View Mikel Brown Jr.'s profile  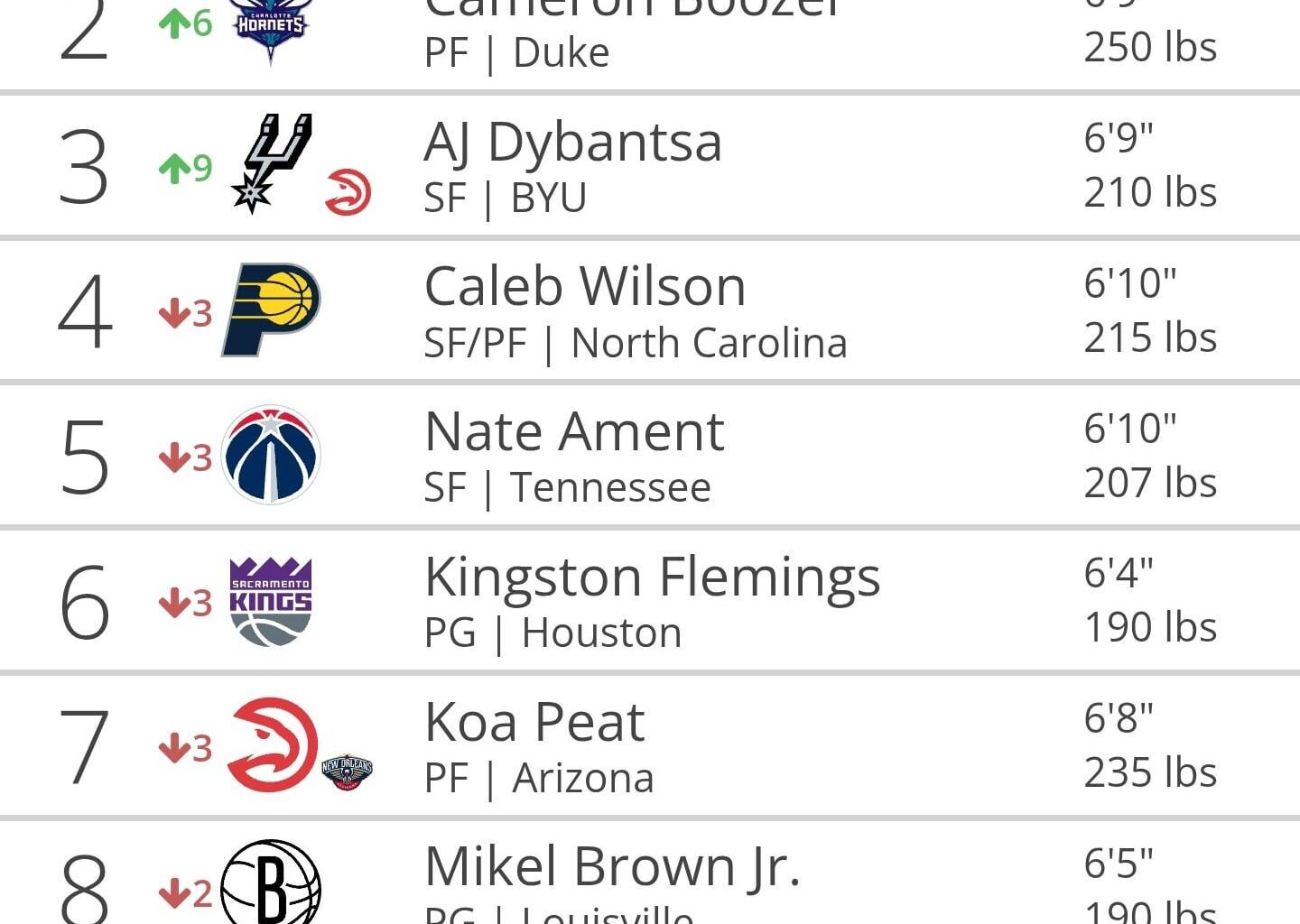(x=612, y=867)
